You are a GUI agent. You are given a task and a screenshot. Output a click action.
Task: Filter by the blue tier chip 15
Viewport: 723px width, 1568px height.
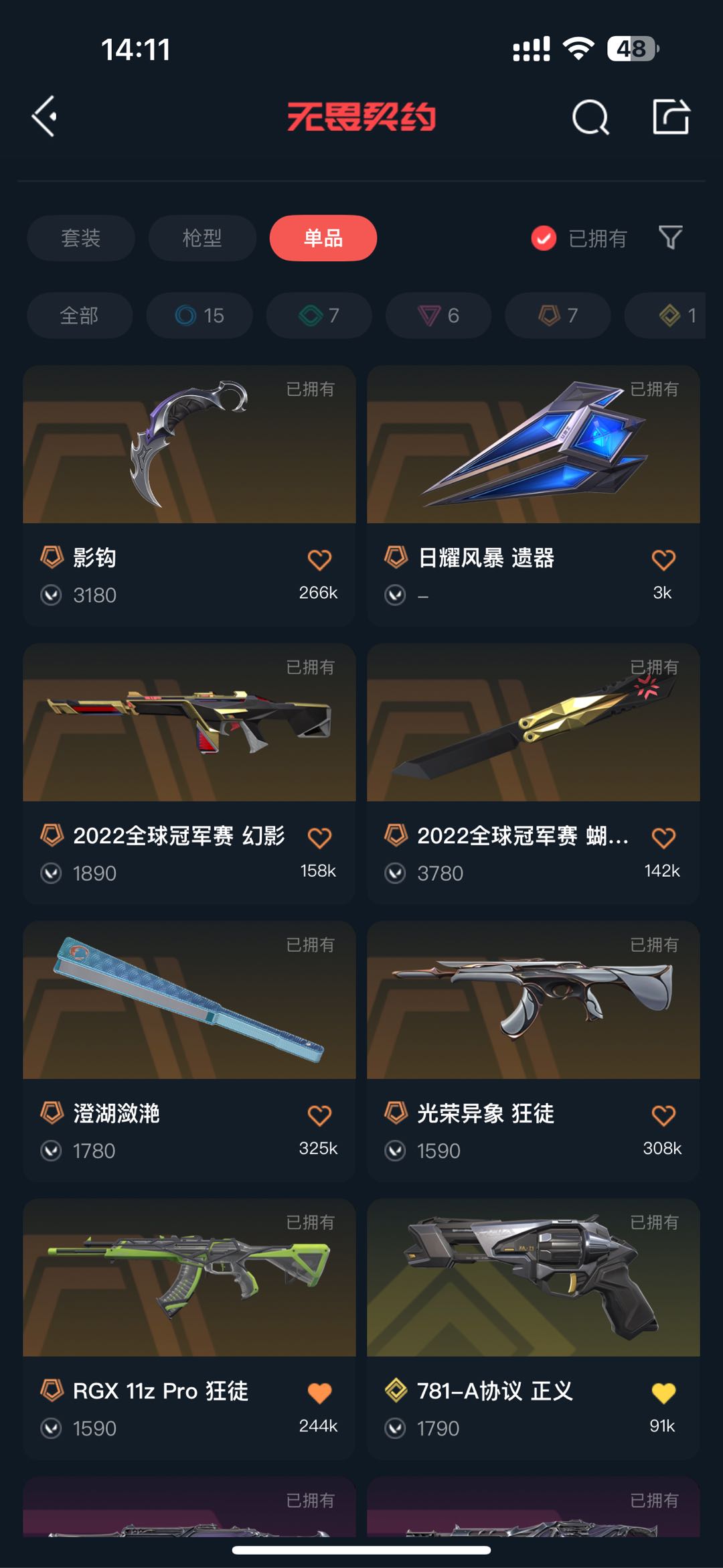point(199,315)
